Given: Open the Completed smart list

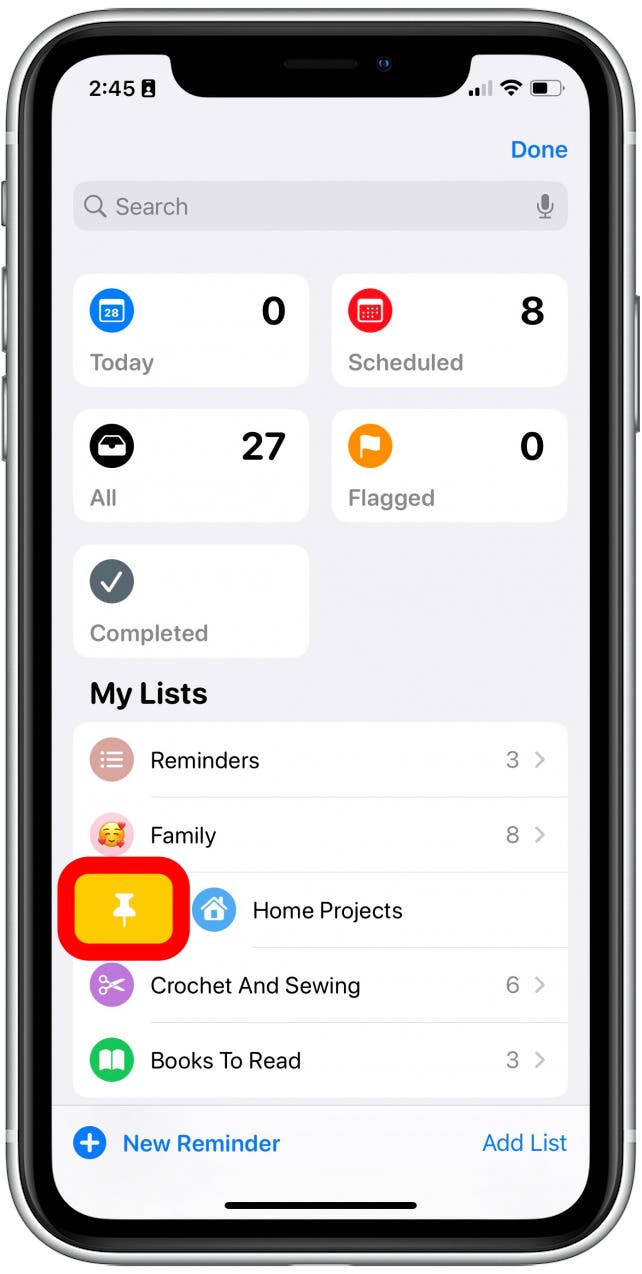Looking at the screenshot, I should 191,601.
